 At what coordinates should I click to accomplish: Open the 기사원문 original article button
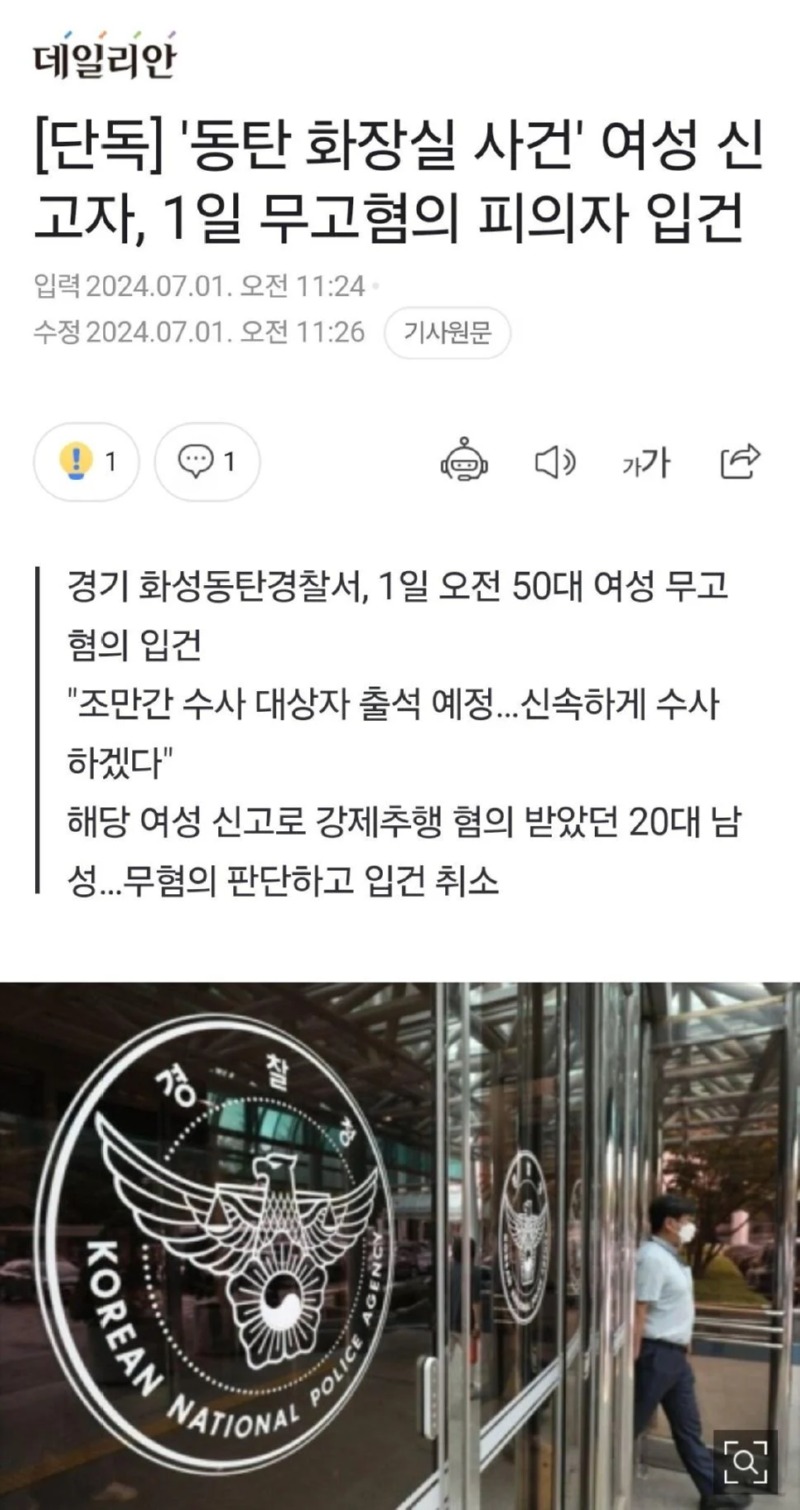pyautogui.click(x=447, y=333)
